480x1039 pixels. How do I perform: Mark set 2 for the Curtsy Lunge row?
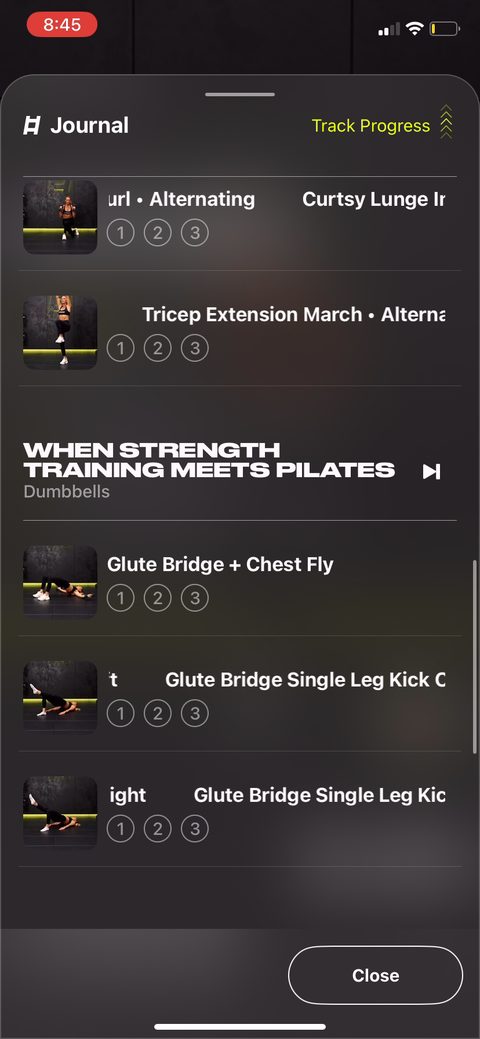coord(158,233)
